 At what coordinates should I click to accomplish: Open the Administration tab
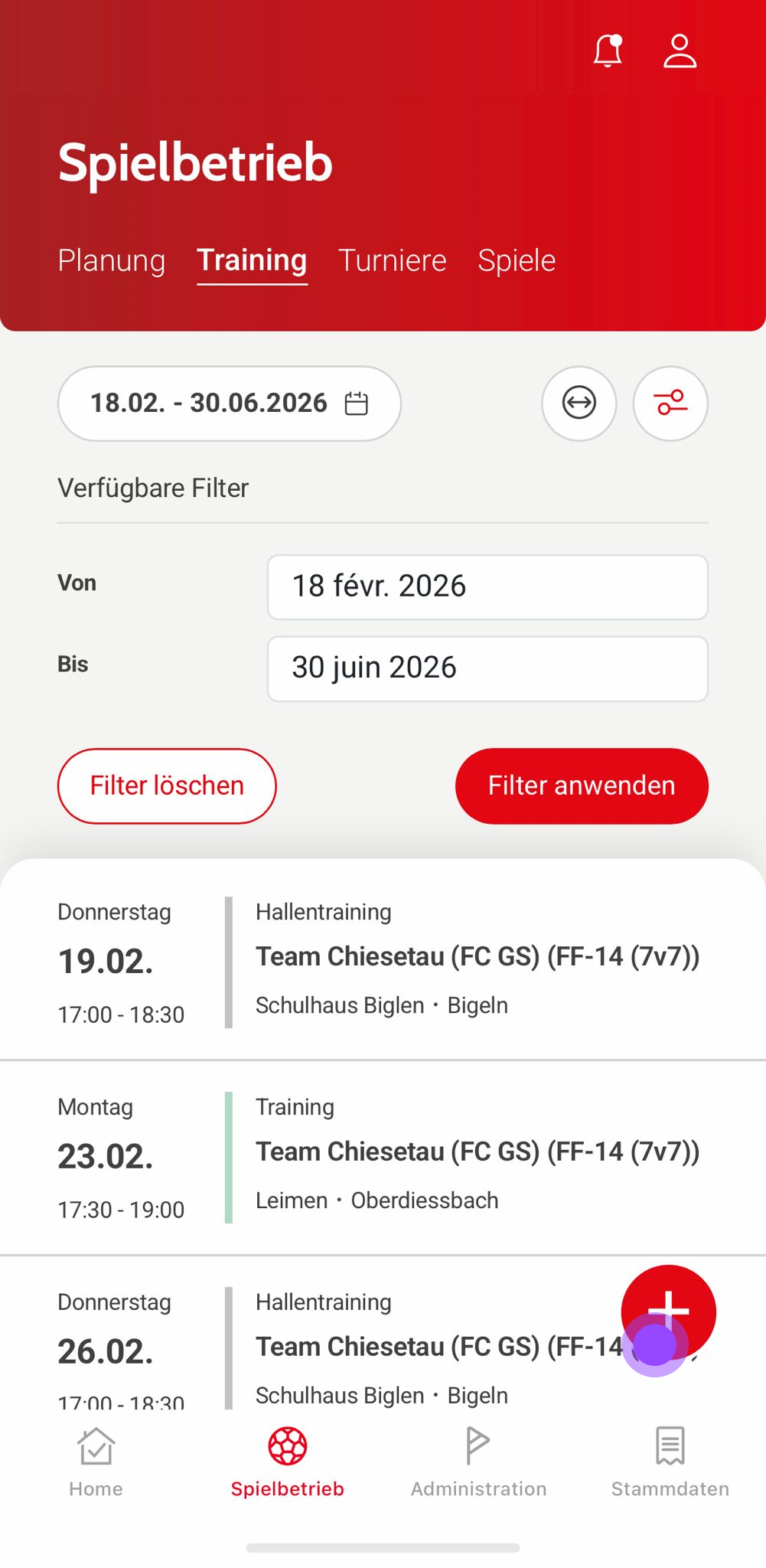(478, 1461)
